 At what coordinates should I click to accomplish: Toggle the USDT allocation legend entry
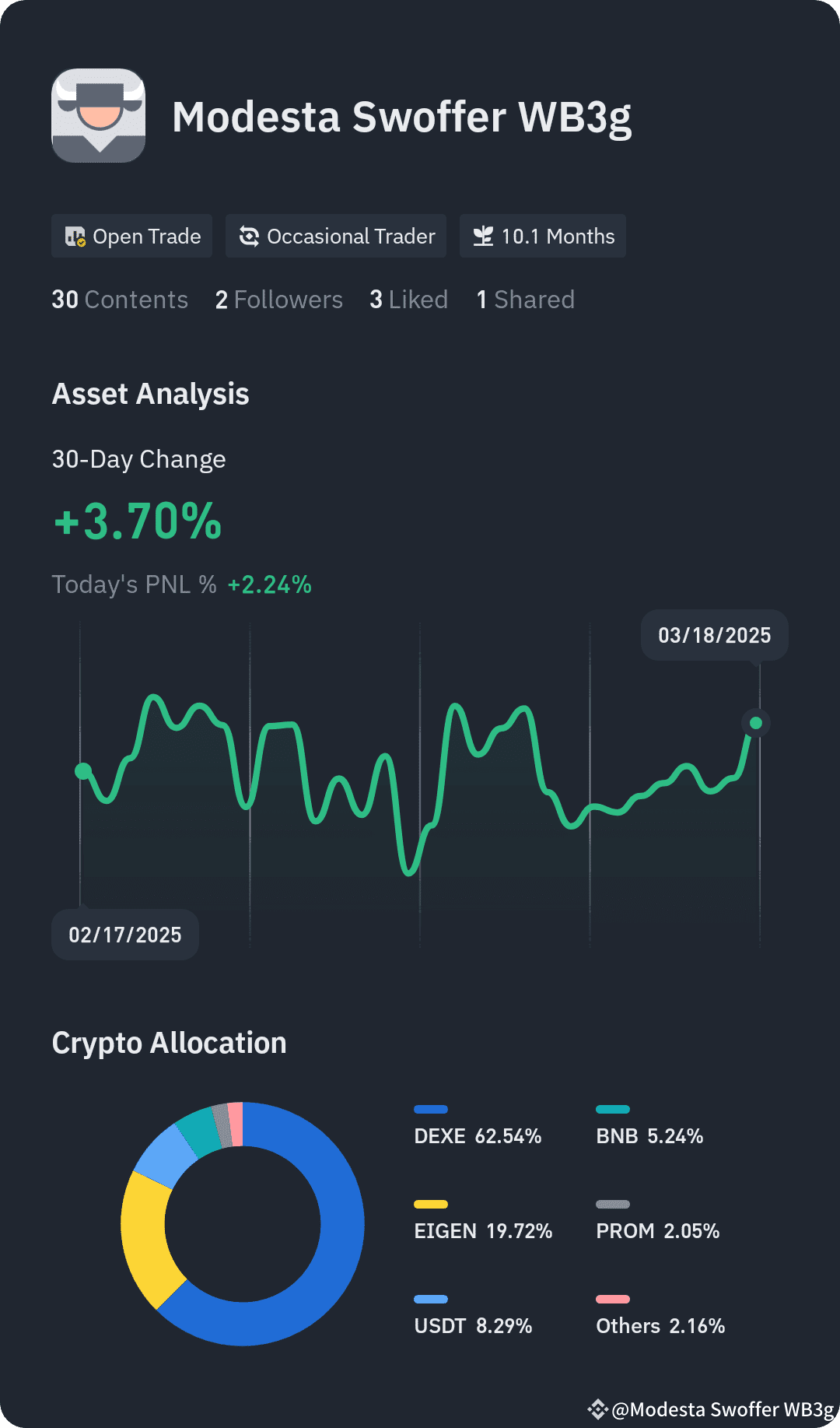pyautogui.click(x=474, y=1326)
